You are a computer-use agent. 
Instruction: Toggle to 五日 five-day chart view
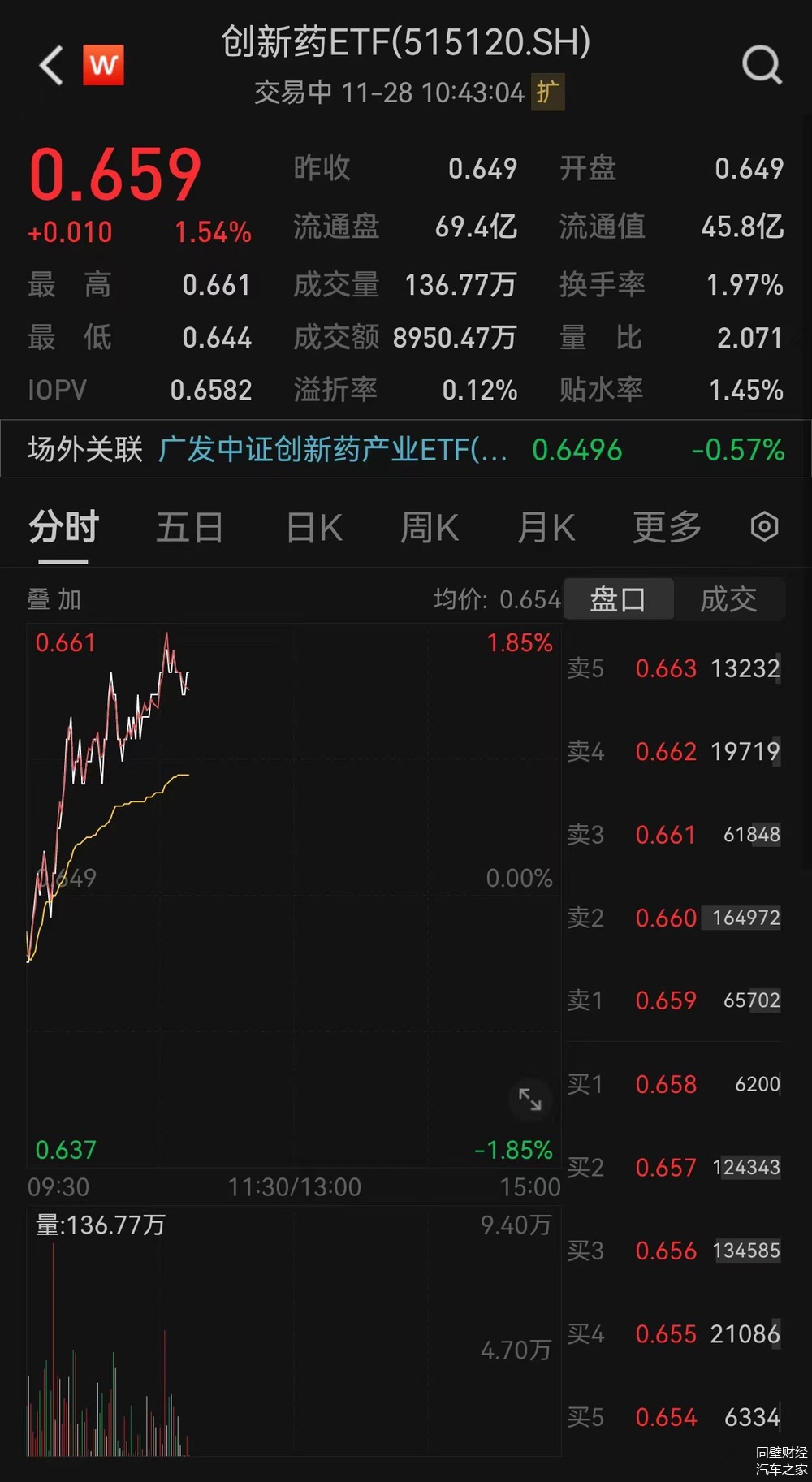click(x=189, y=526)
